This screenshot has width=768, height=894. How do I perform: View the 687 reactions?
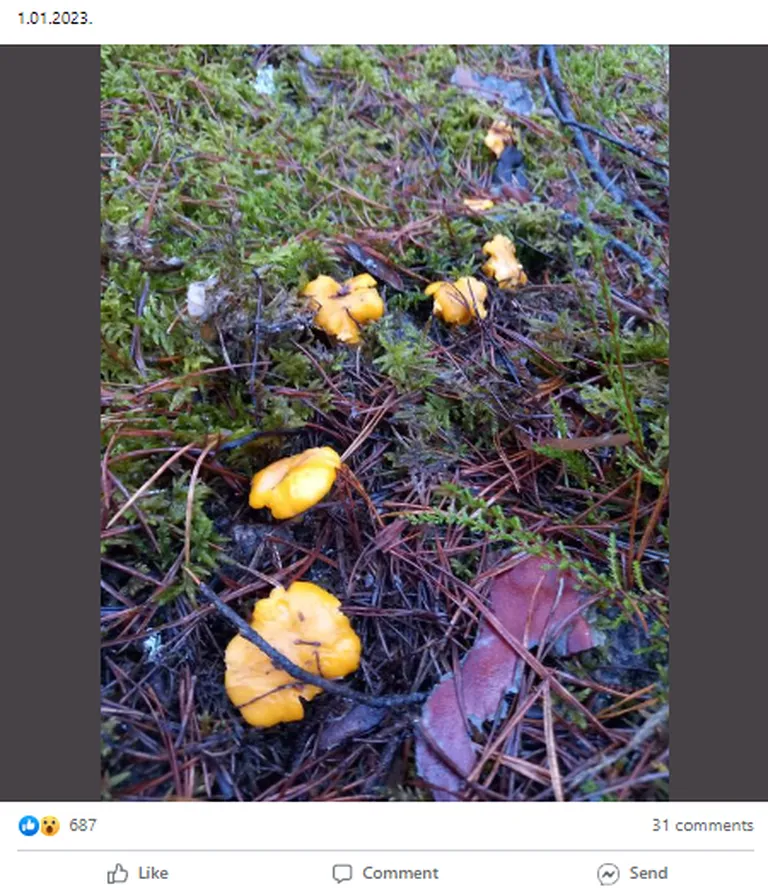pyautogui.click(x=82, y=825)
